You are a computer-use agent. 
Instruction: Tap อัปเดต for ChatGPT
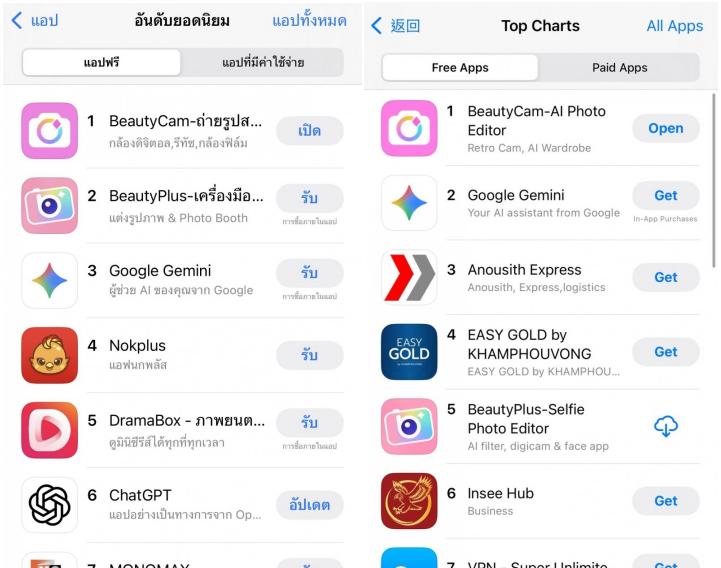(x=309, y=505)
